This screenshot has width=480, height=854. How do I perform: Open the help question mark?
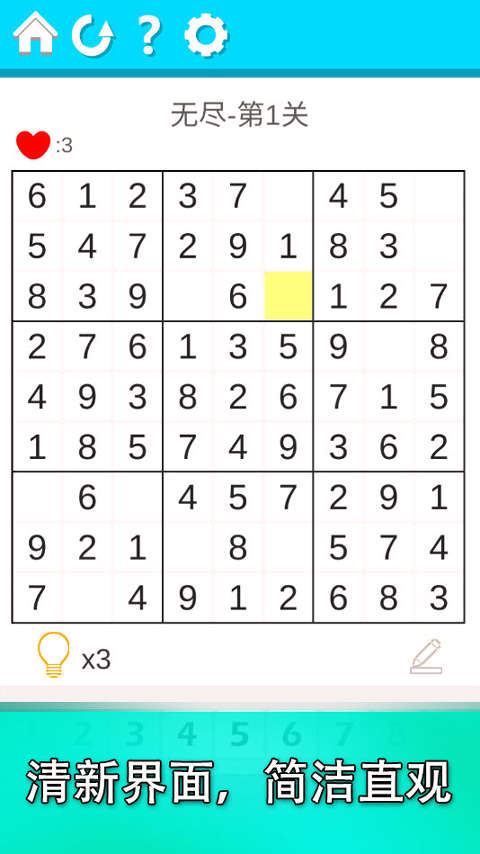(x=149, y=35)
